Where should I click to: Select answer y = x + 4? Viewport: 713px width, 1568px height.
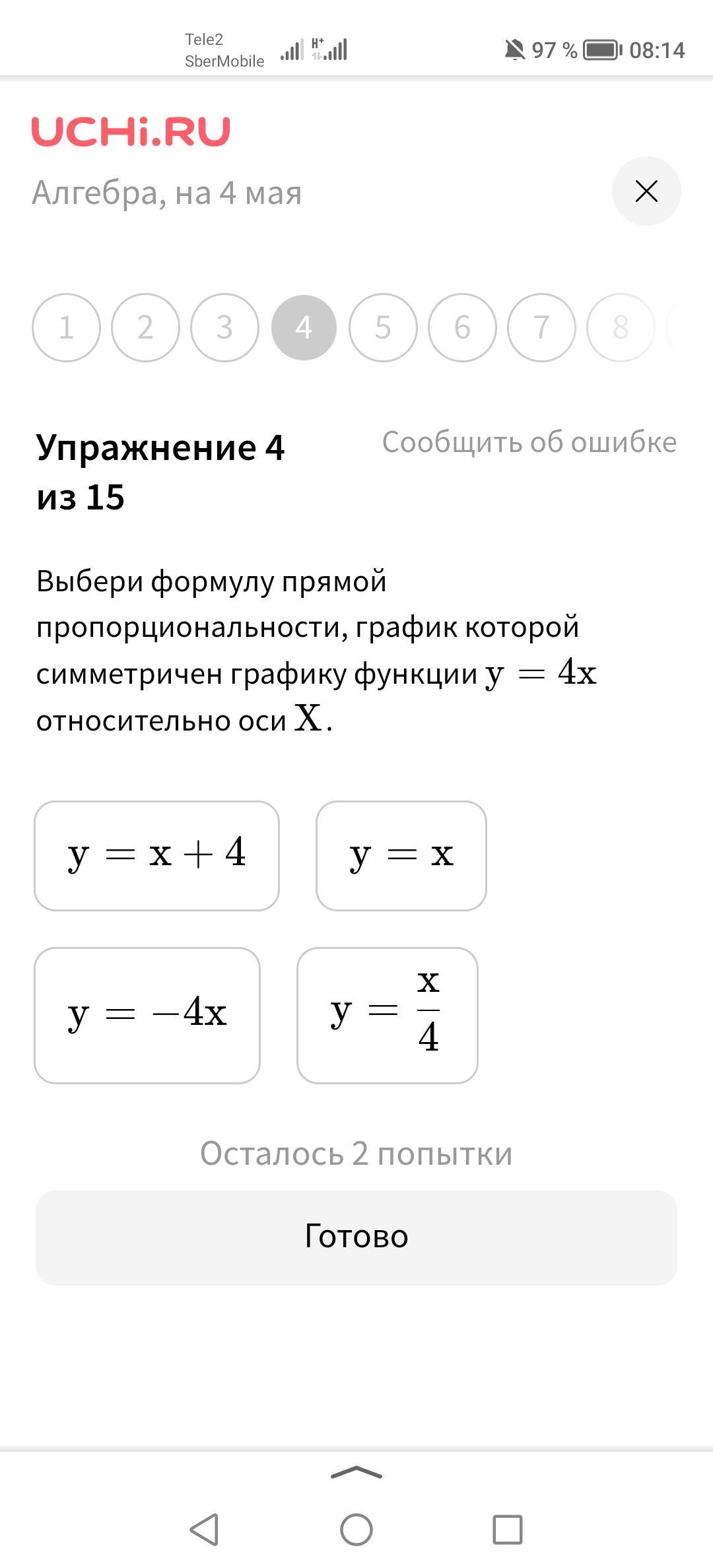tap(157, 856)
